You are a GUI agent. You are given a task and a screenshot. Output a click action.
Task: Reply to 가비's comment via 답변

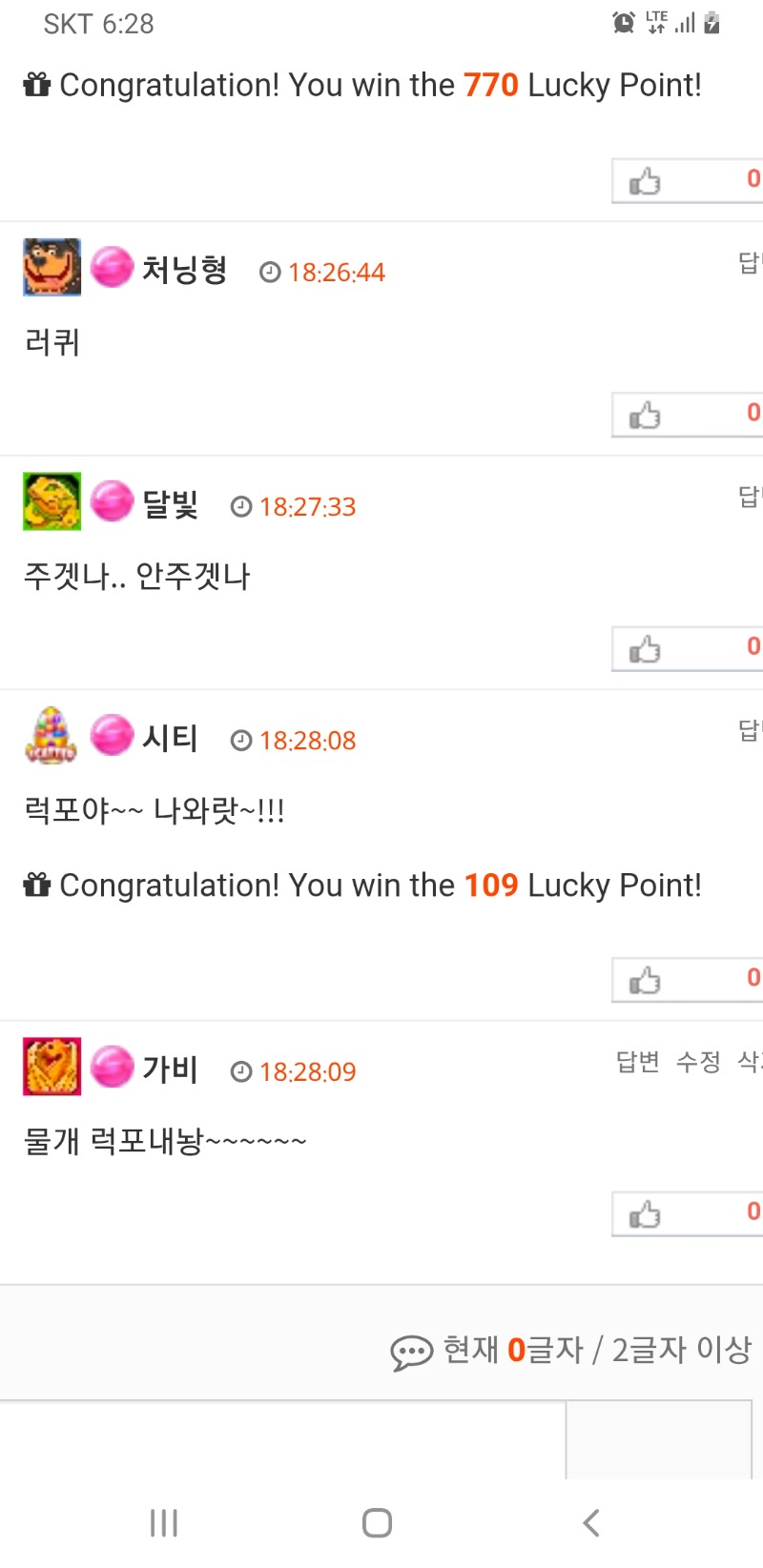637,1062
